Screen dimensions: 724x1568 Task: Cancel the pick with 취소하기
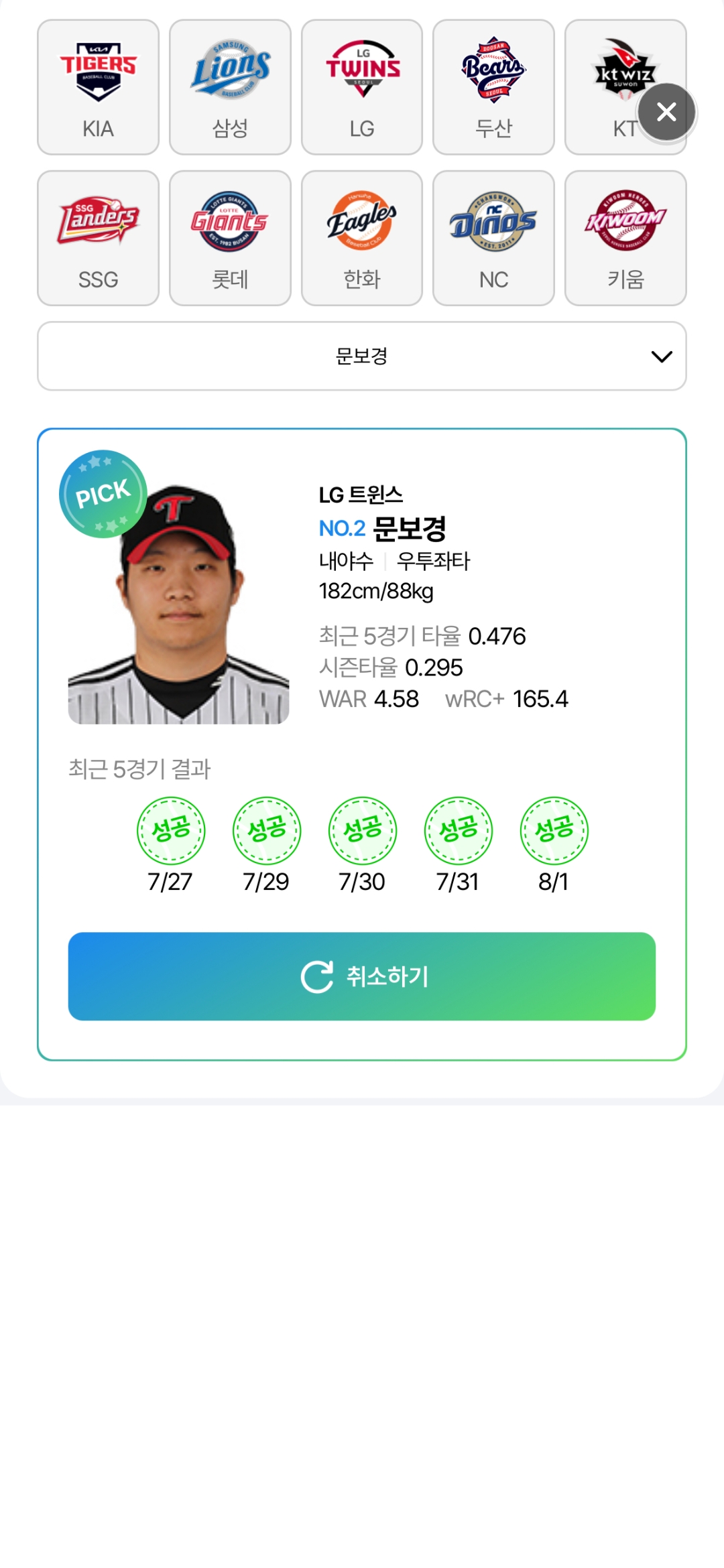coord(362,976)
